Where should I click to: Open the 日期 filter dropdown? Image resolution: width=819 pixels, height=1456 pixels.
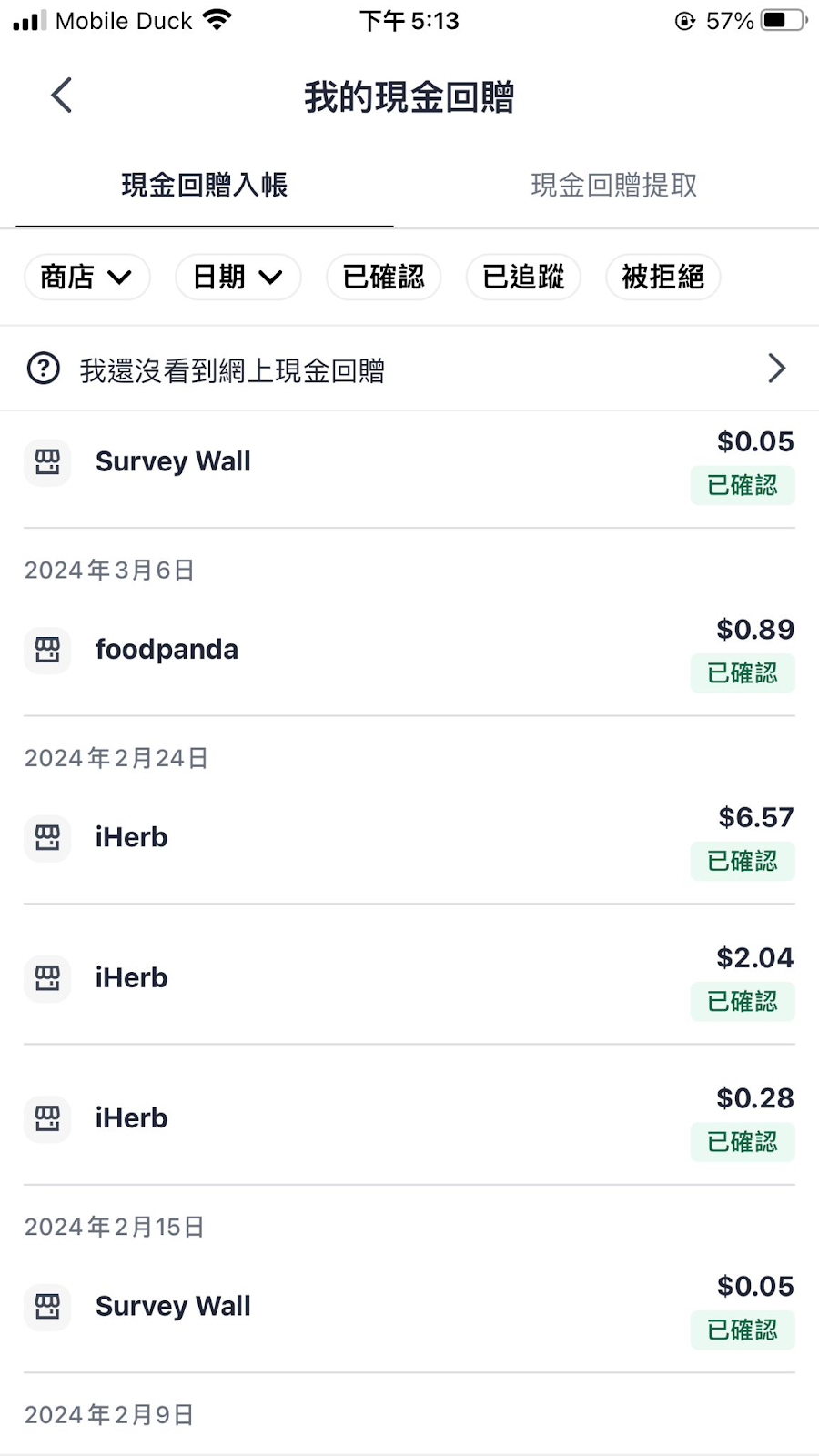(x=238, y=277)
